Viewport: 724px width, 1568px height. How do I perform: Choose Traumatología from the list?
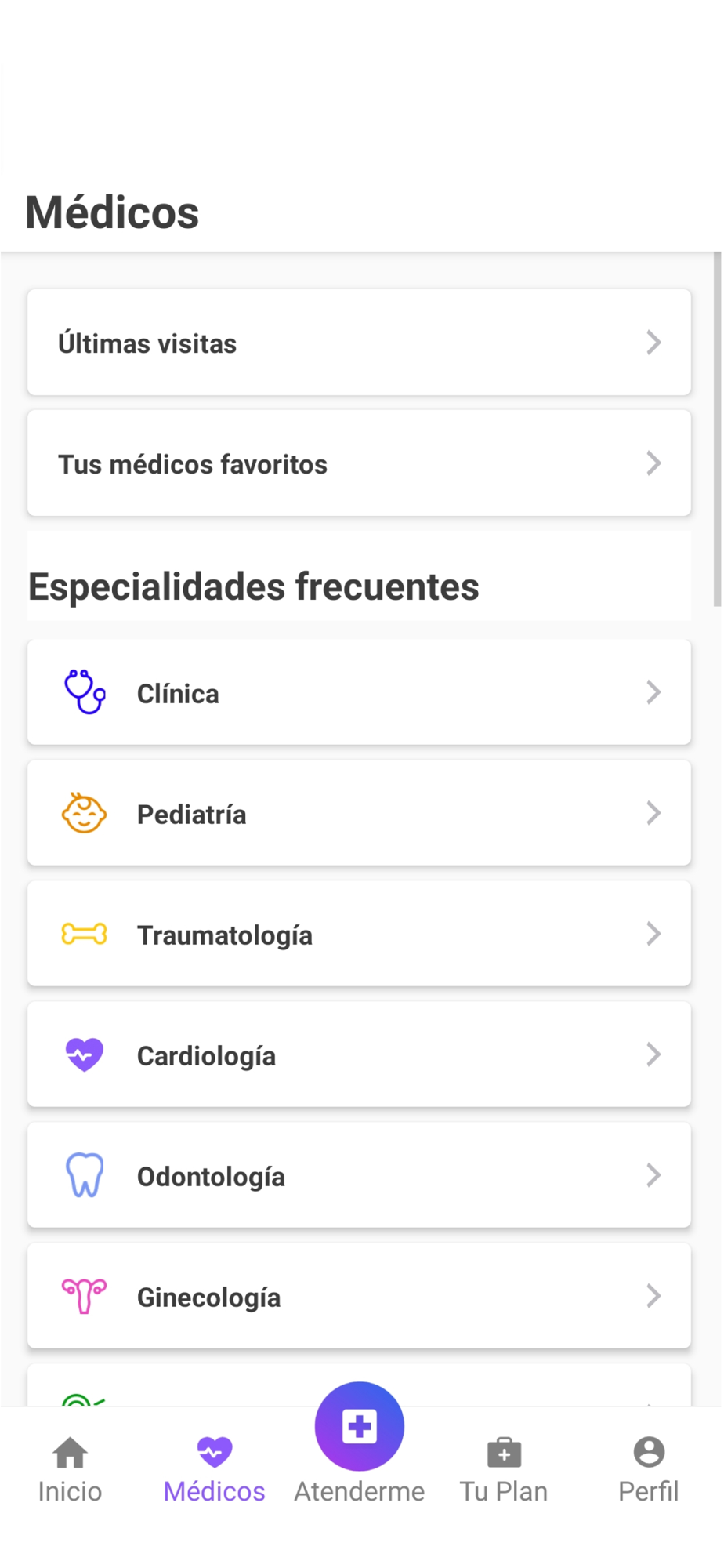[359, 934]
